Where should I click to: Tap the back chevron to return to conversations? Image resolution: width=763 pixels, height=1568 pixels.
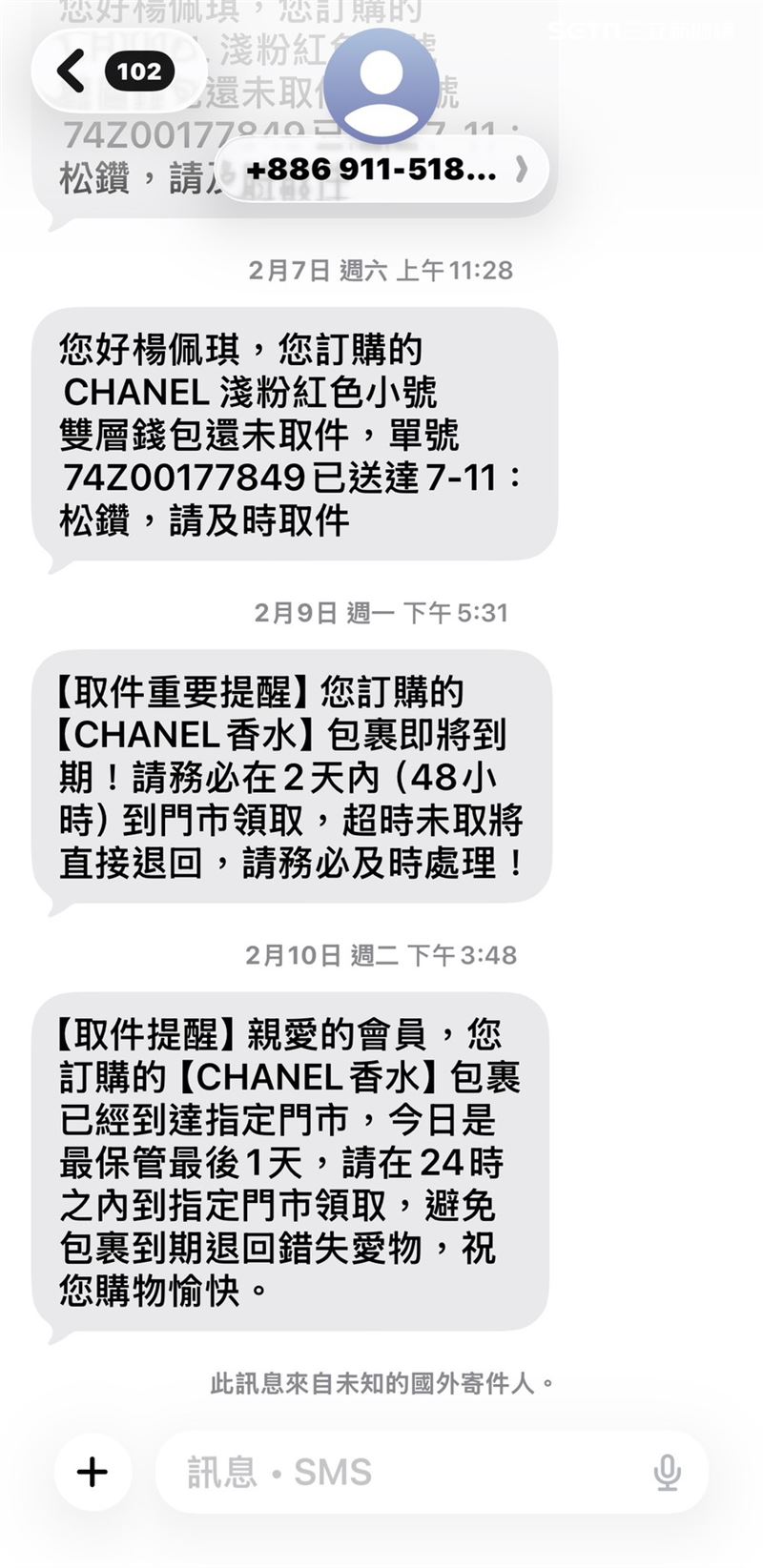click(x=69, y=70)
